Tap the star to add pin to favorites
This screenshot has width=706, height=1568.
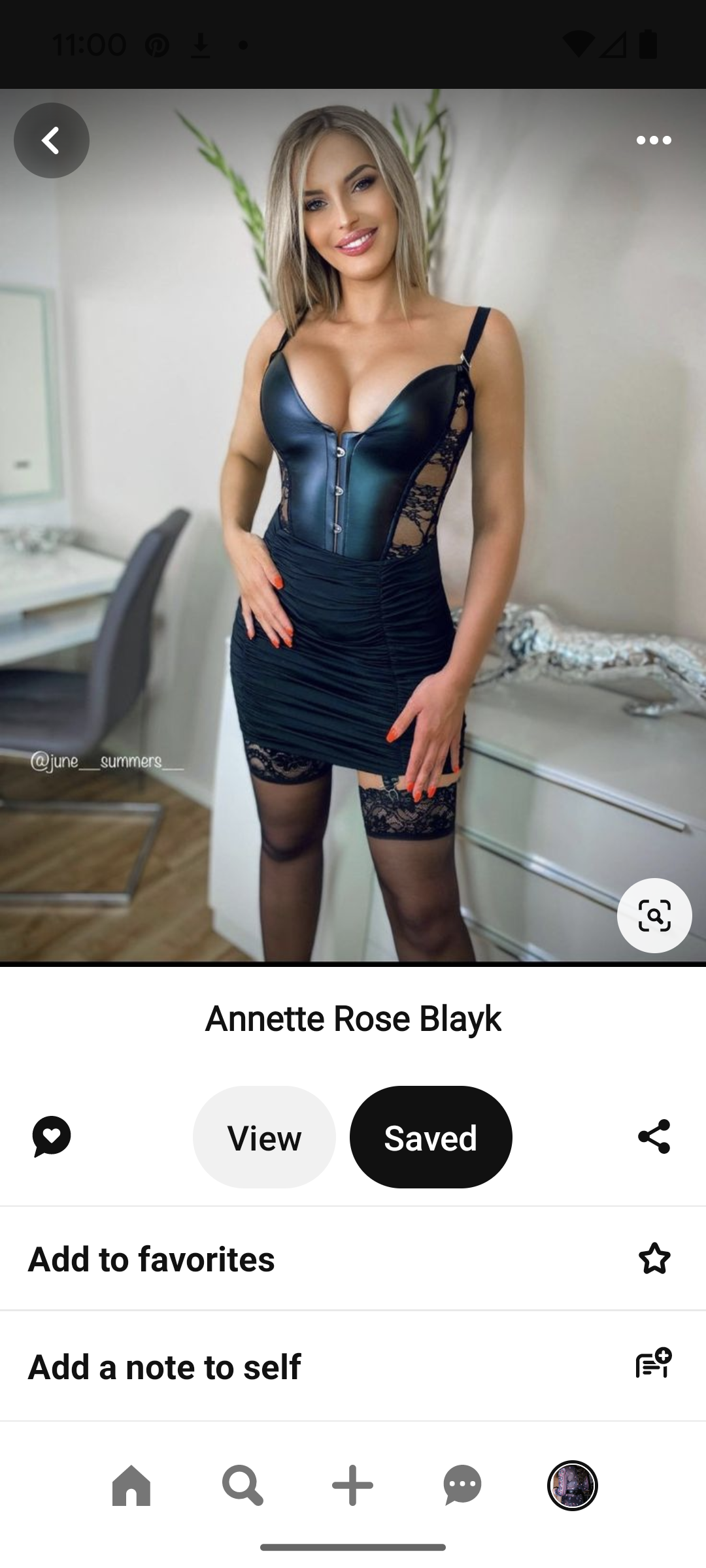(x=653, y=1258)
